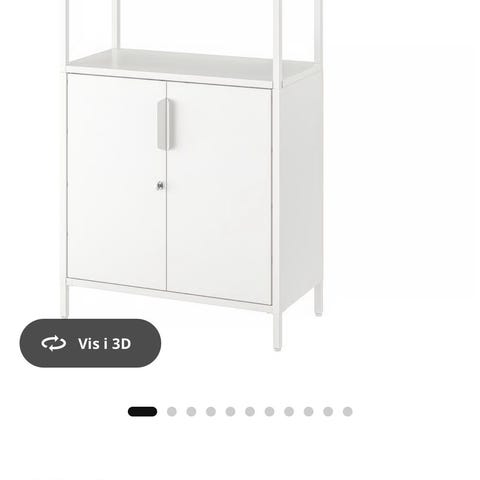The width and height of the screenshot is (480, 480).
Task: Select the last image indicator dot
Action: [x=347, y=412]
